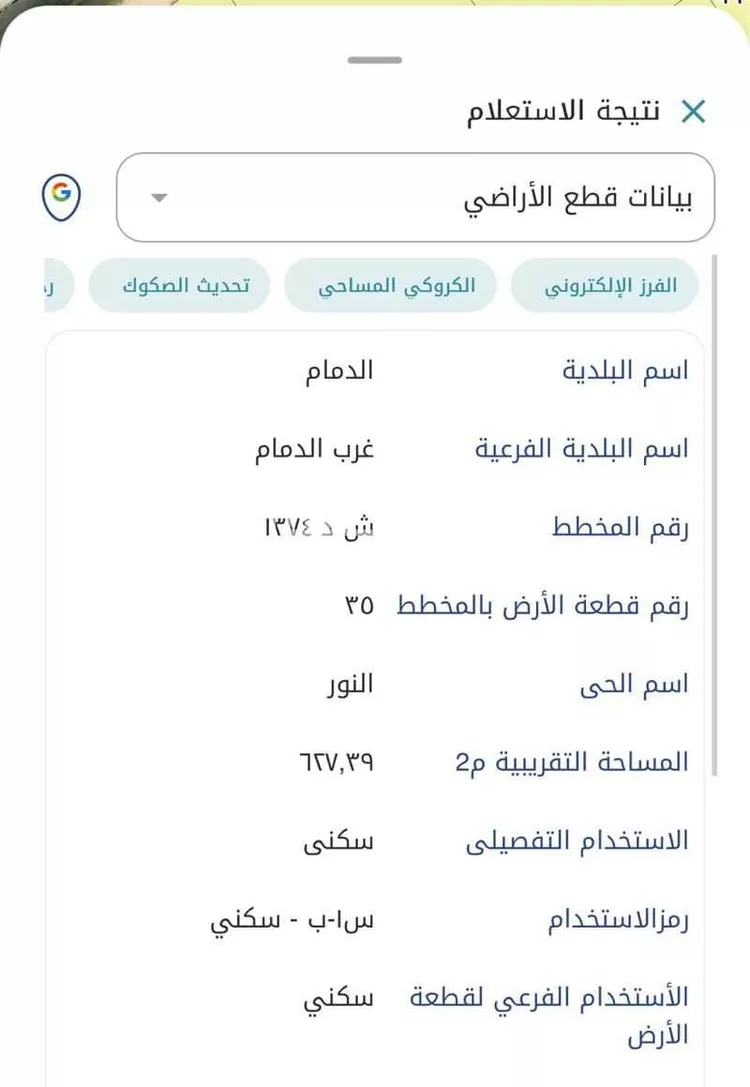
Task: Tap the X icon beside نتيجة الاستعلام
Action: (694, 111)
